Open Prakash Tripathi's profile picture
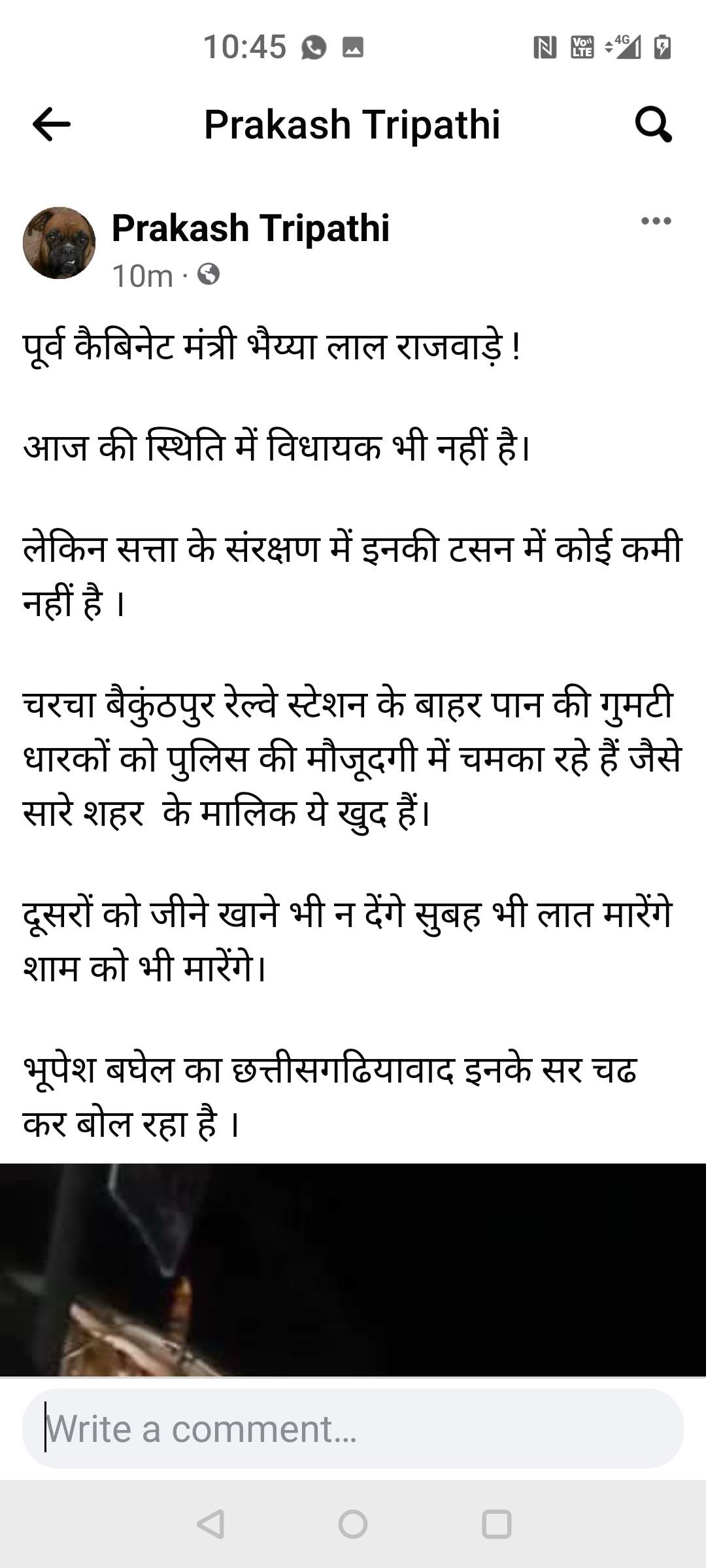706x1568 pixels. 59,243
